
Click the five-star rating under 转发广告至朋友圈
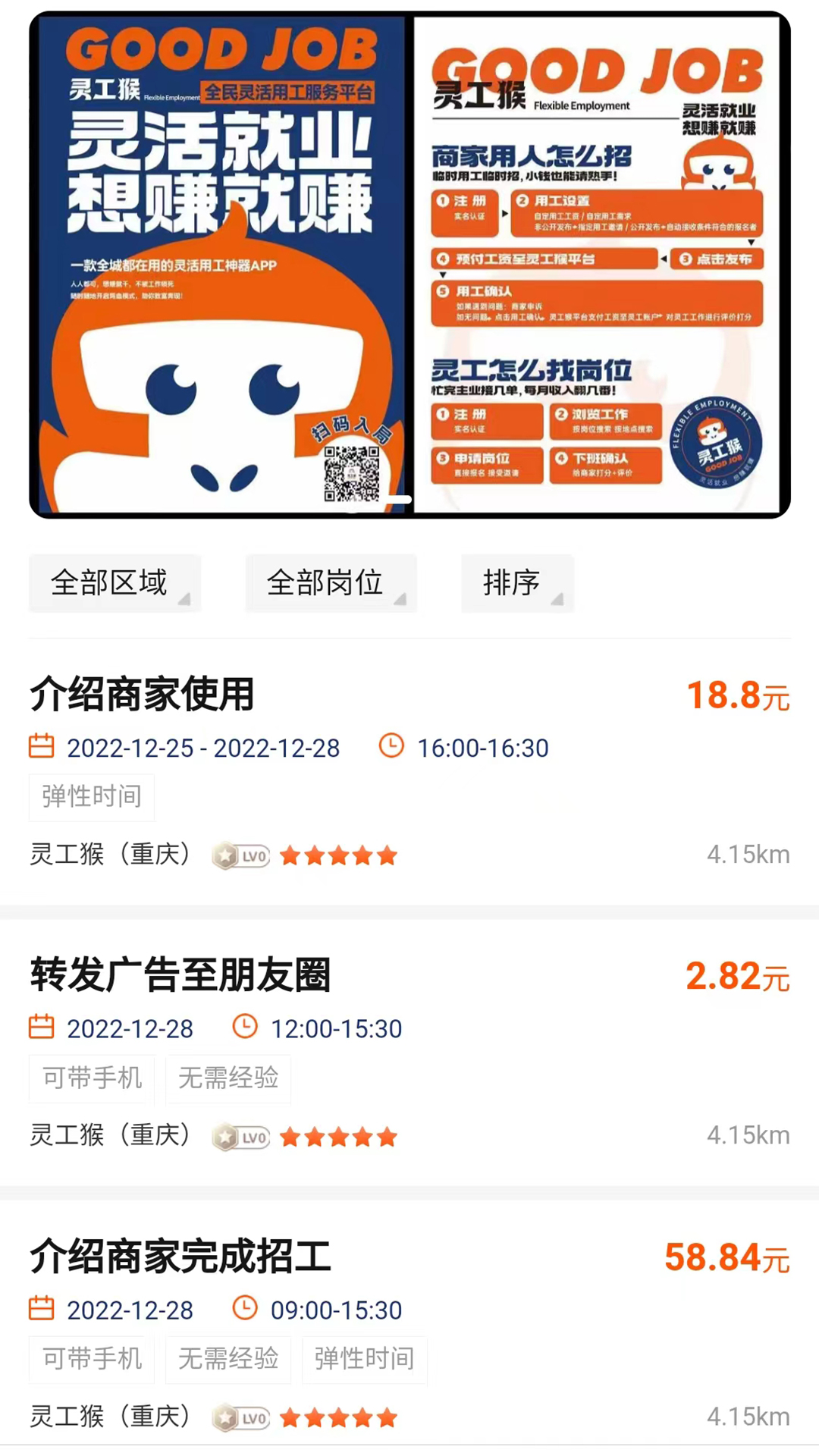tap(339, 1136)
